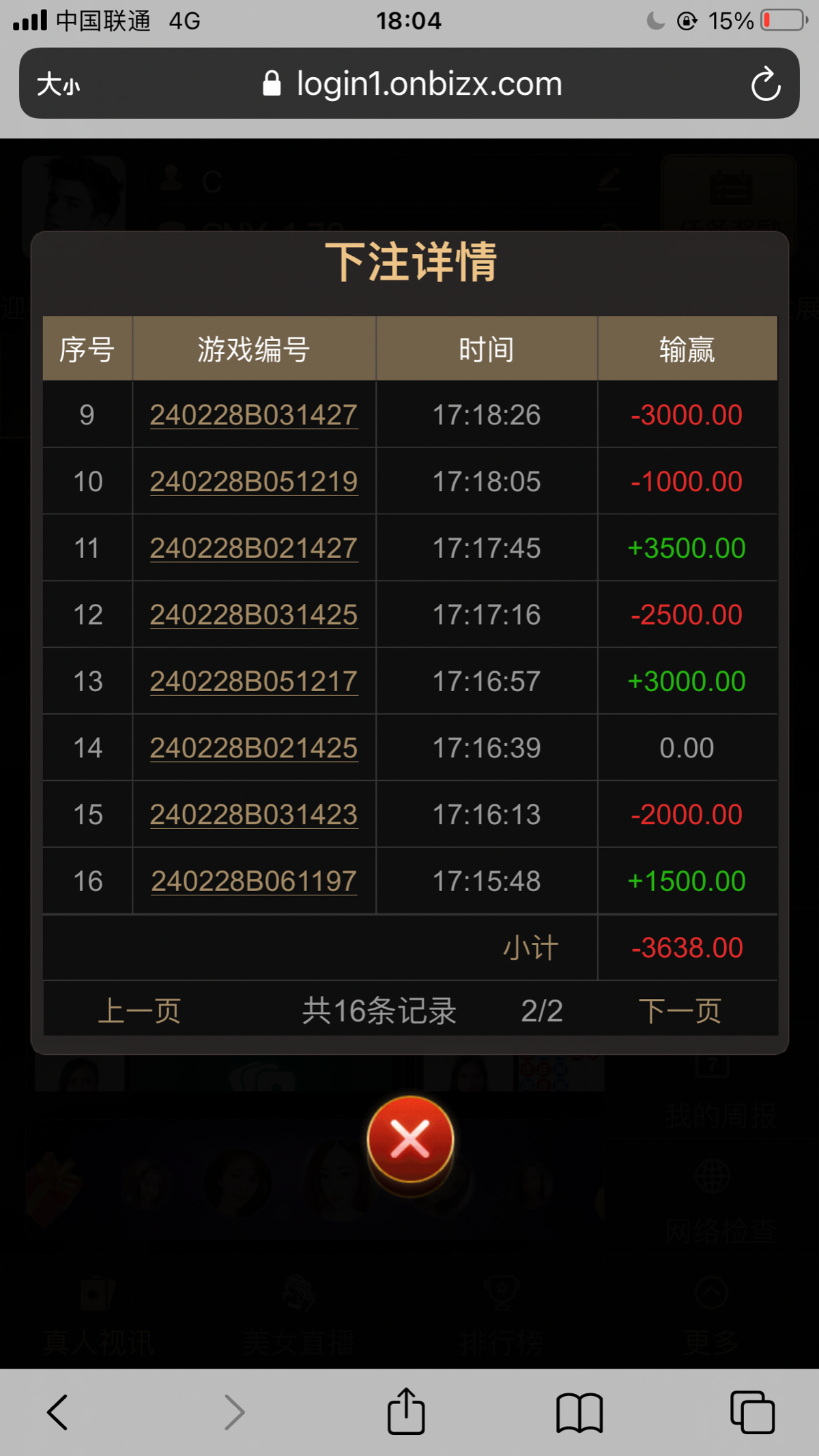Open game record 240228B051217
The height and width of the screenshot is (1456, 819).
pos(254,681)
